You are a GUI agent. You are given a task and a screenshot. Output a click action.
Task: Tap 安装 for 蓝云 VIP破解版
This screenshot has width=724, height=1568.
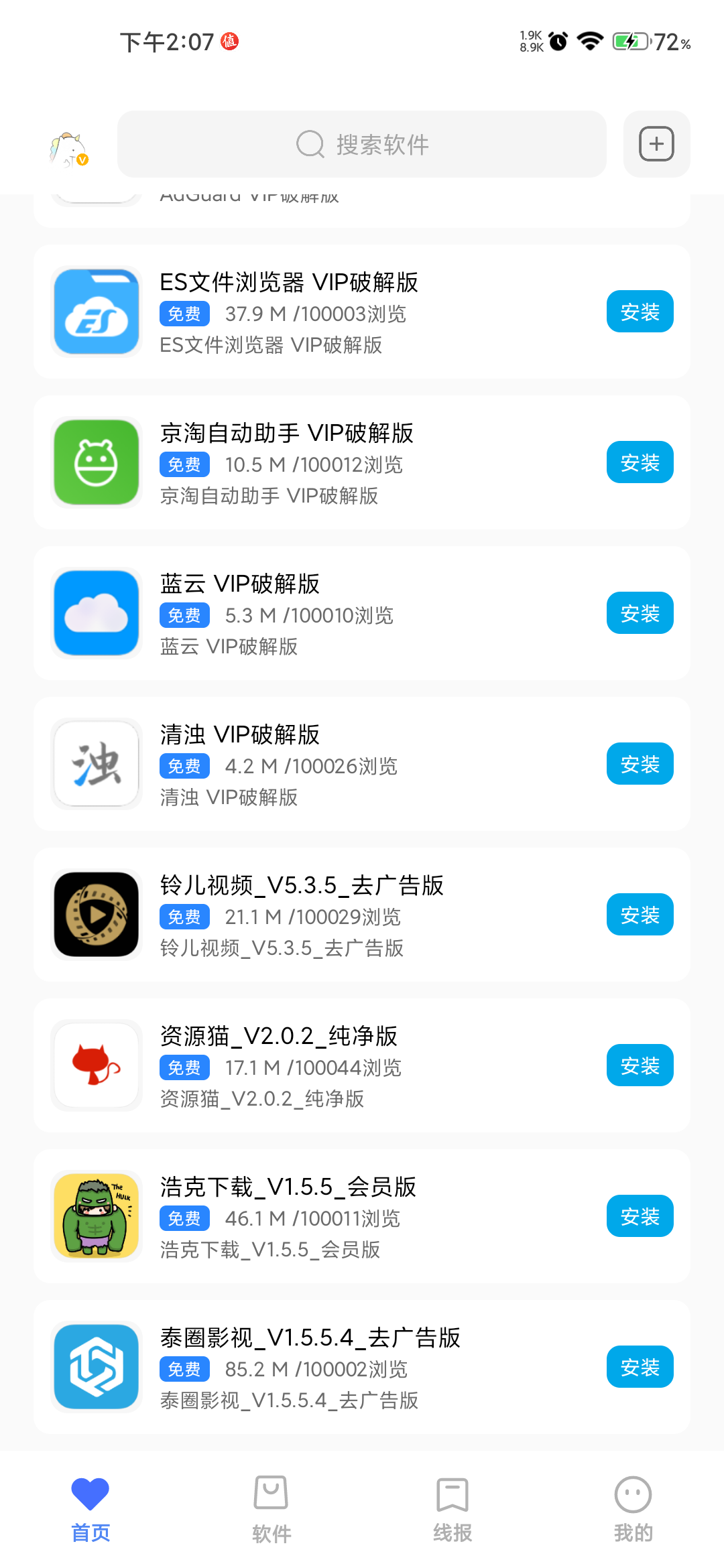pos(640,613)
